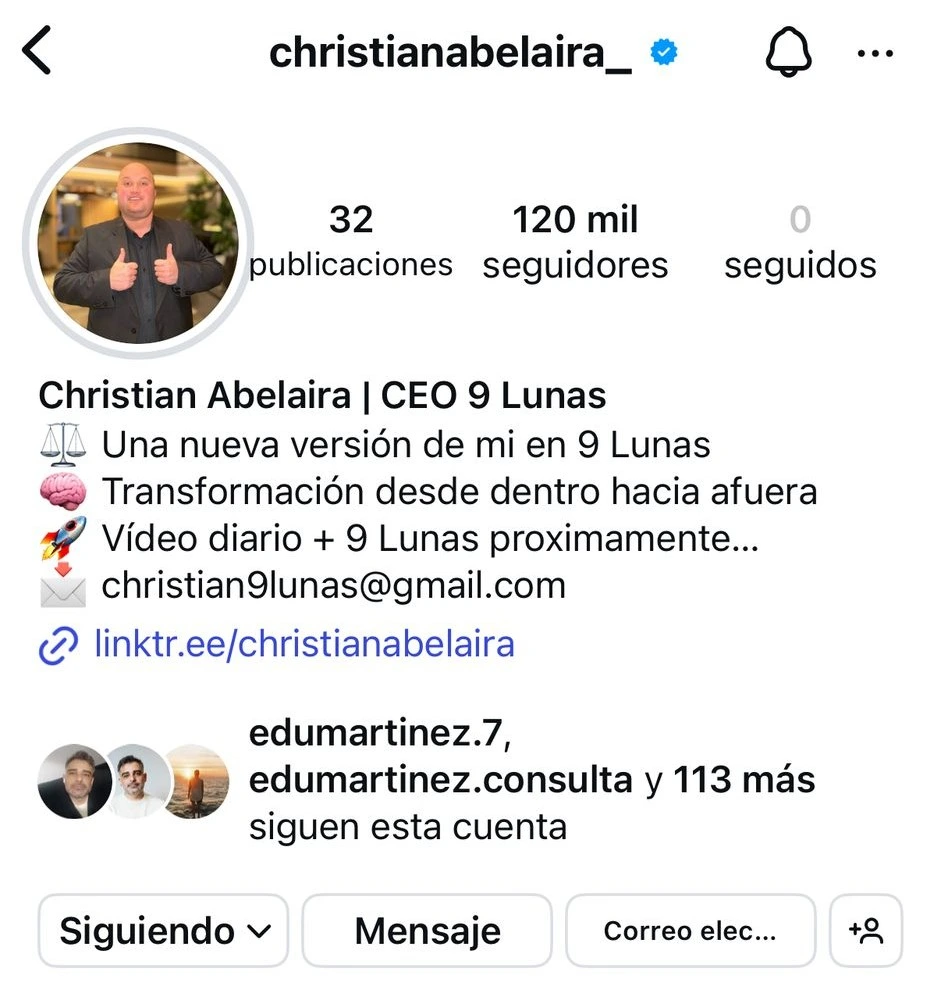
Task: Open the 32 publicaciones count
Action: point(351,241)
